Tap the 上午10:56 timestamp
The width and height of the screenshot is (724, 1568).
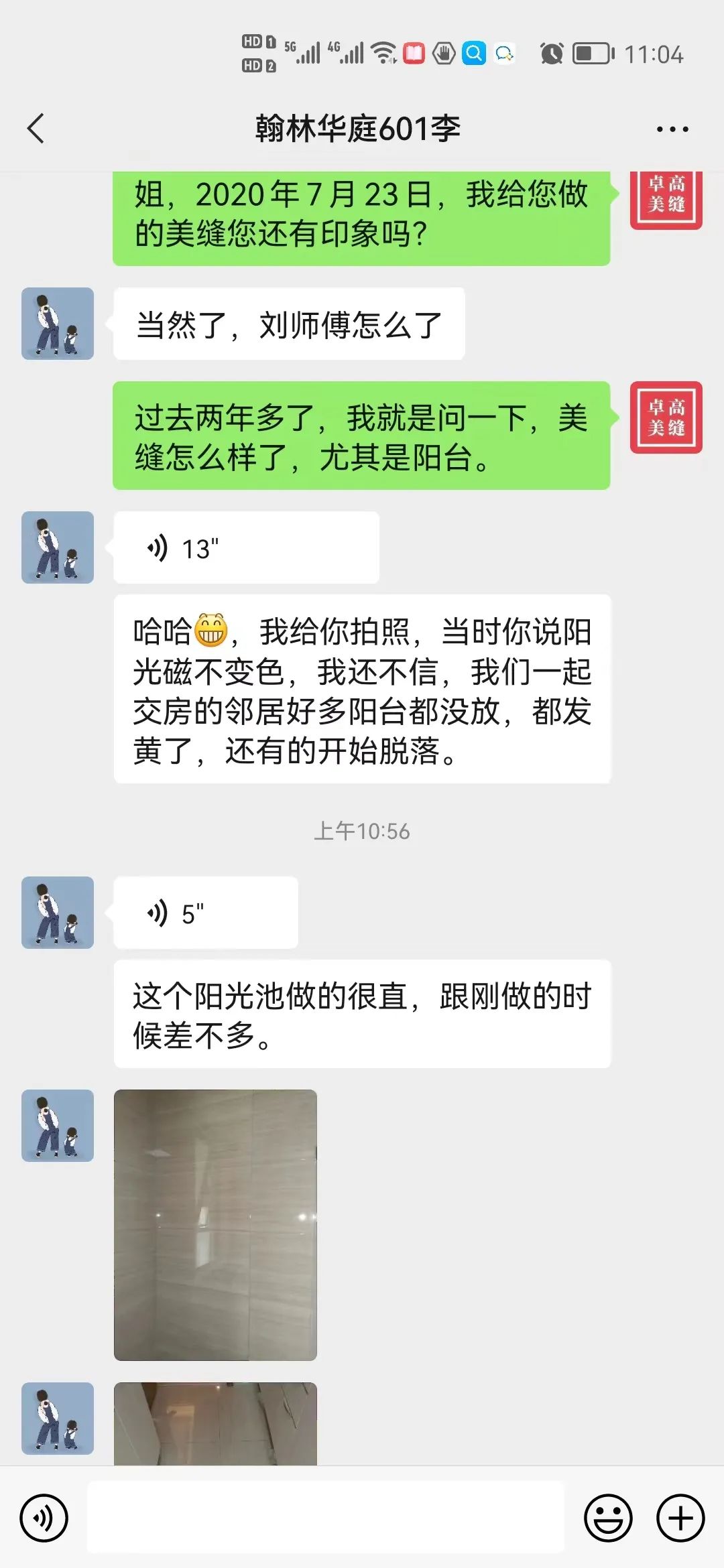362,831
